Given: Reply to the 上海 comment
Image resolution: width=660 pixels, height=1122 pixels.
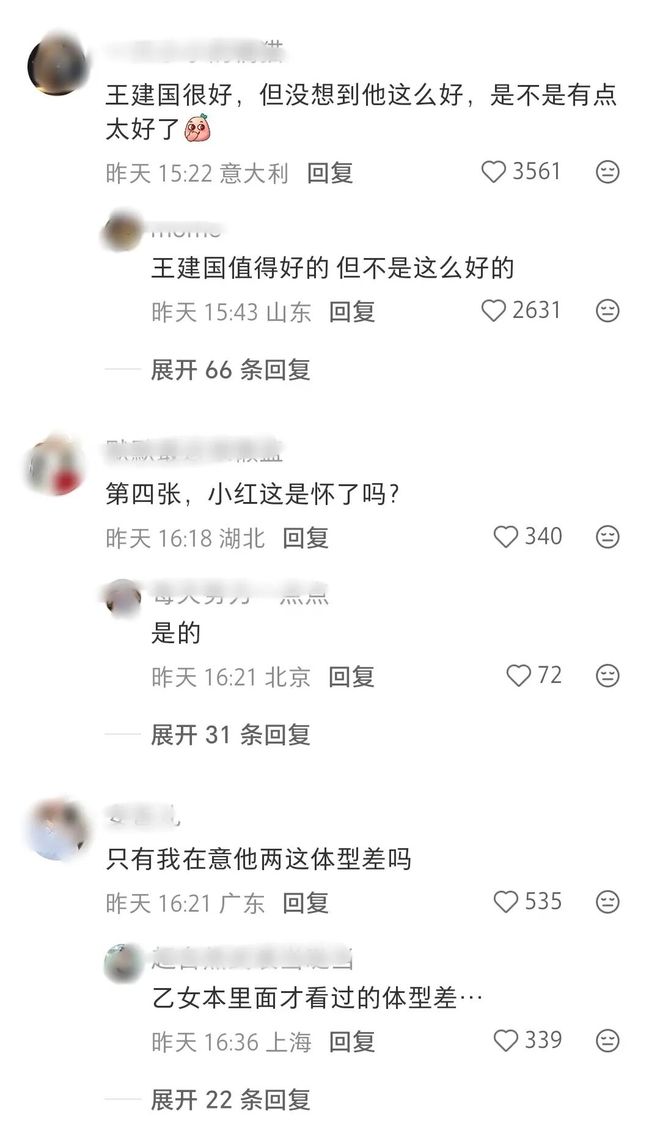Looking at the screenshot, I should click(x=352, y=1042).
